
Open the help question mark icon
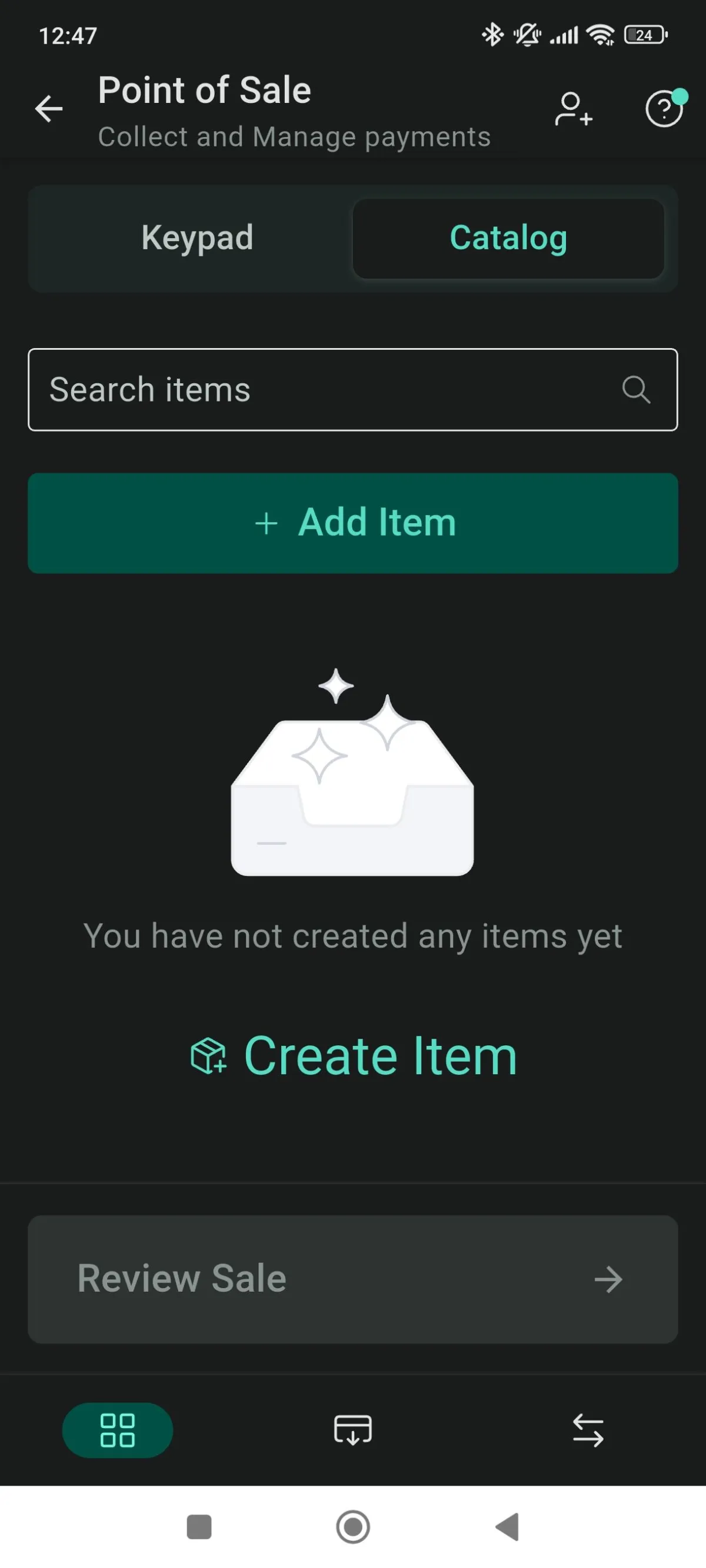click(x=664, y=109)
